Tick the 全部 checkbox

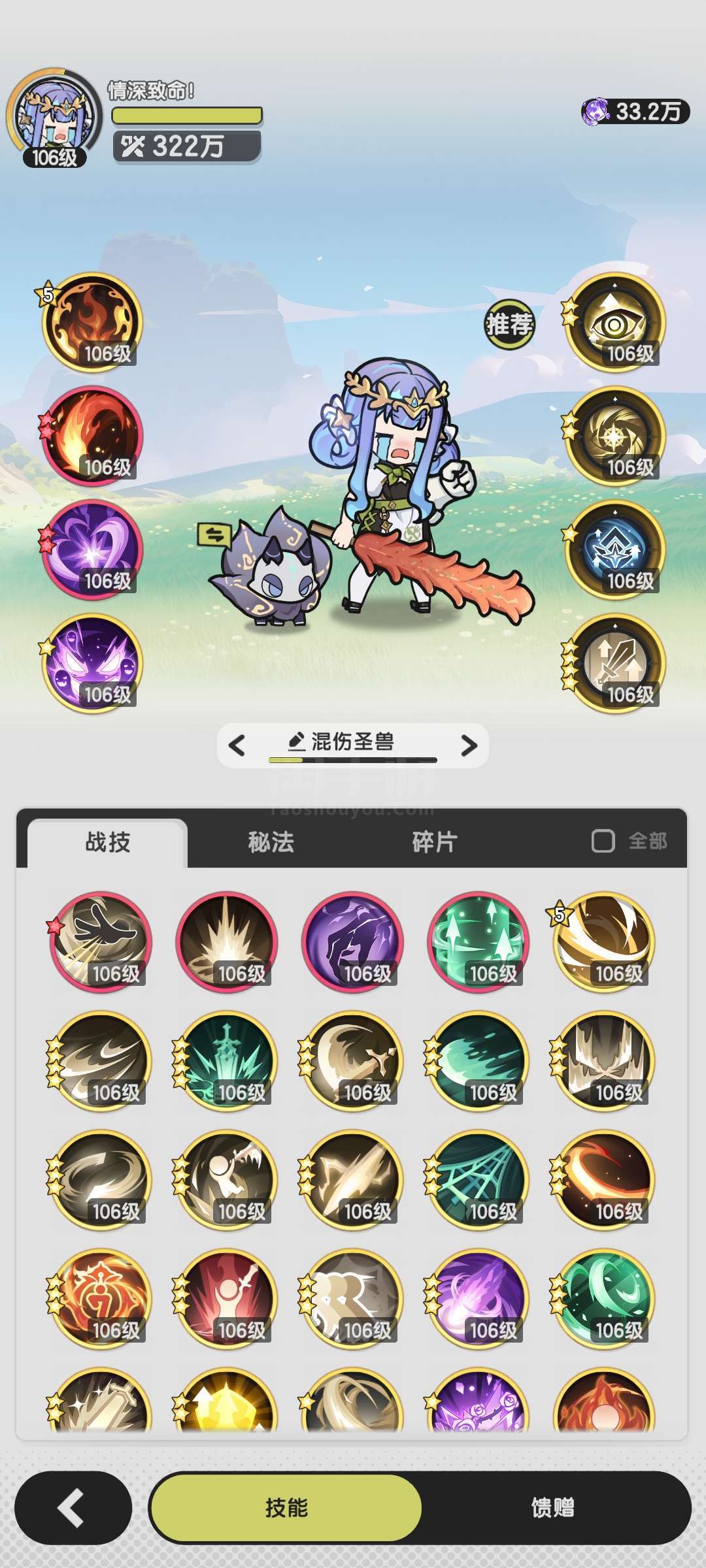[x=603, y=841]
